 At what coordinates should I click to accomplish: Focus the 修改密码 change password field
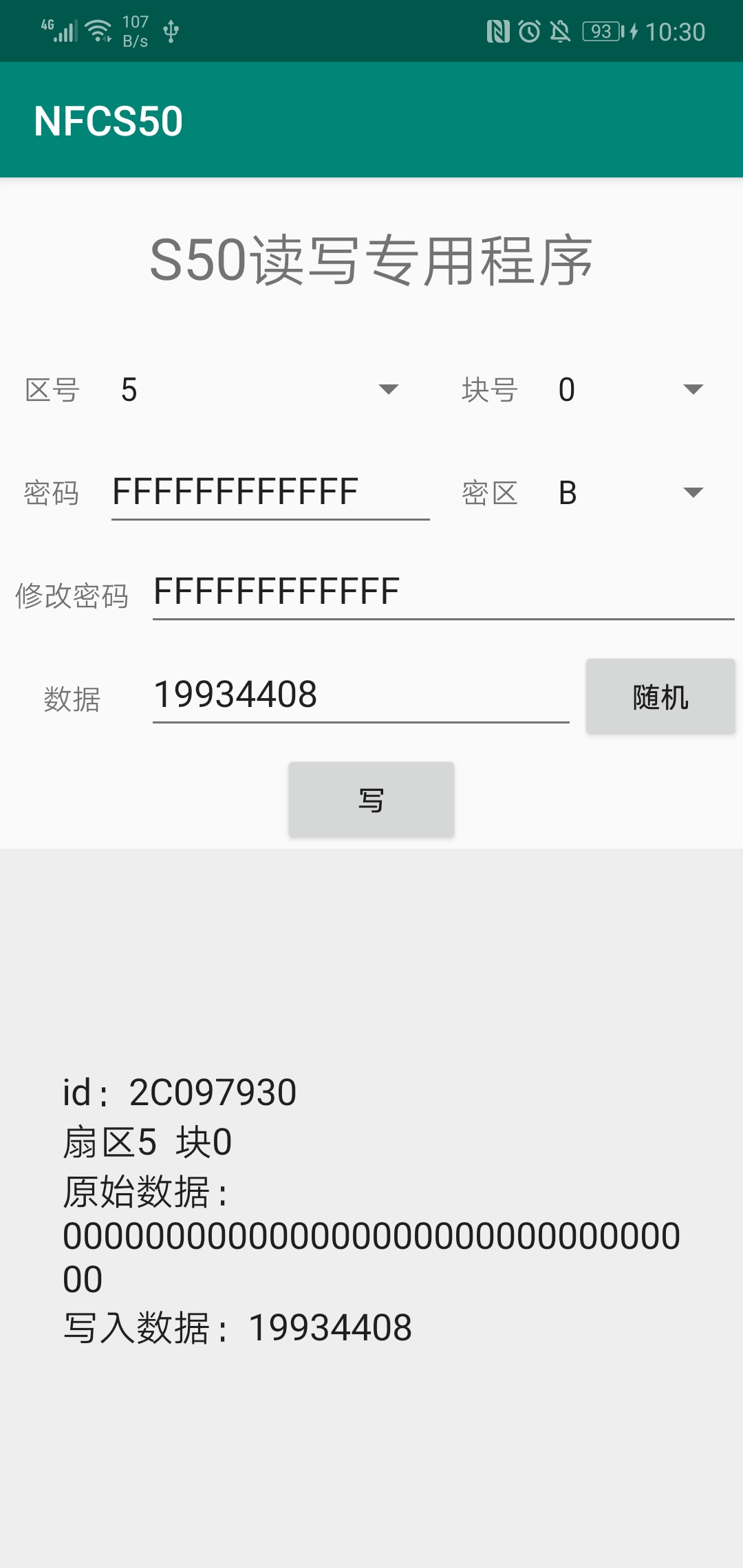point(443,592)
